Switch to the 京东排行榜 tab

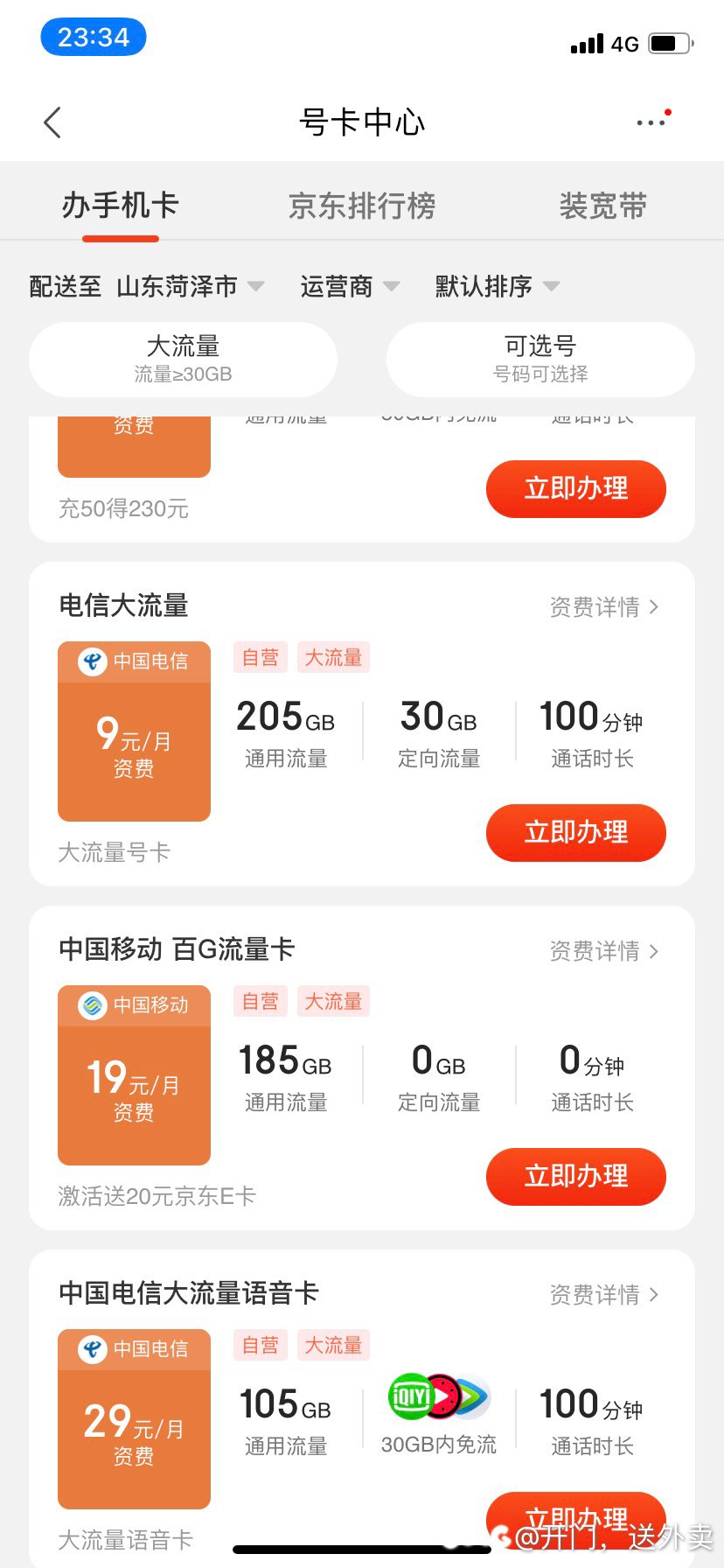(x=362, y=206)
